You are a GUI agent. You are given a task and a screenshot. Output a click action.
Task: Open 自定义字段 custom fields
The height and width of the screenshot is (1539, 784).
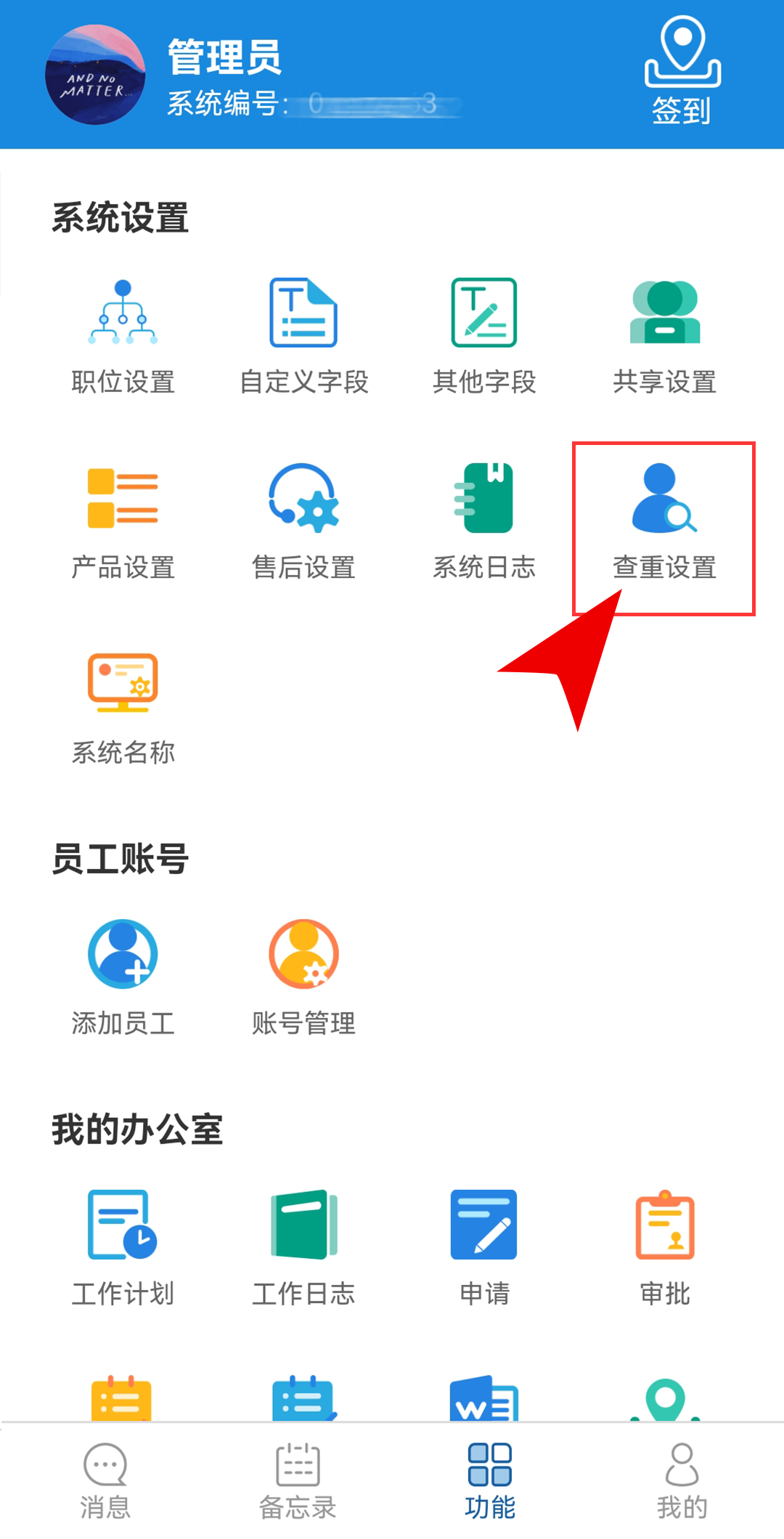[x=303, y=335]
